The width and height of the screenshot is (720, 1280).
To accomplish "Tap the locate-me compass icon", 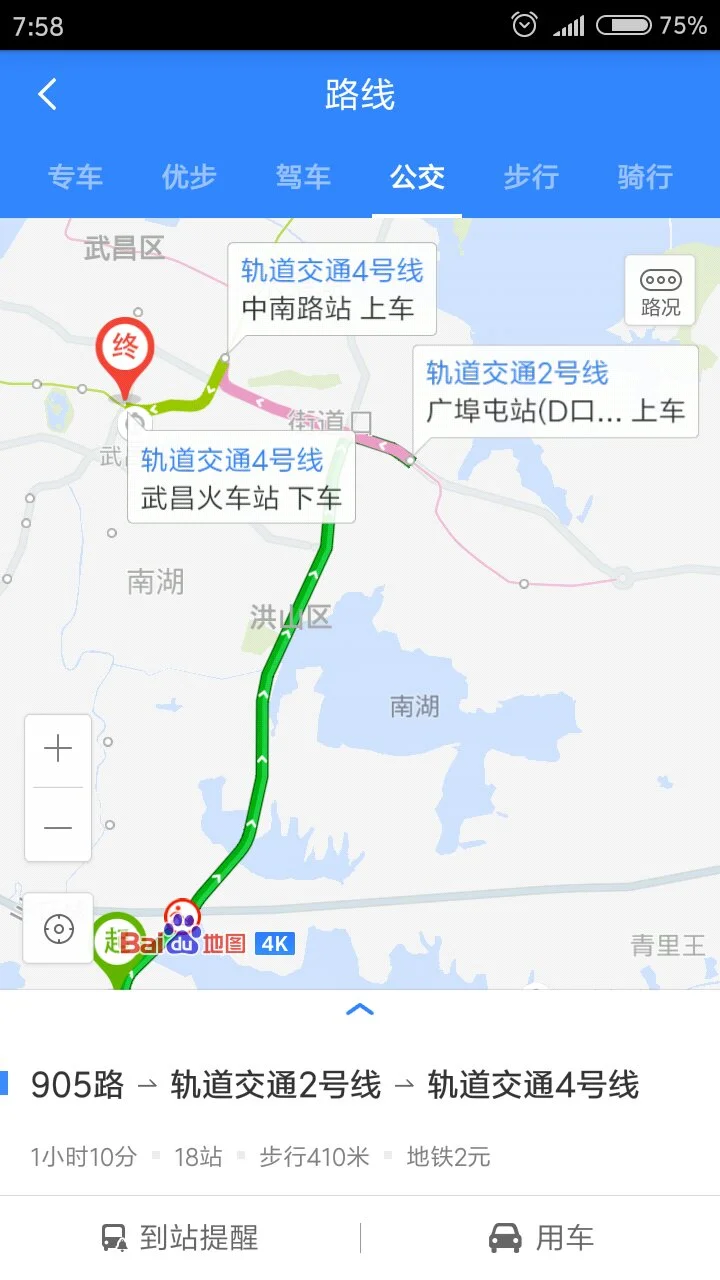I will (57, 928).
